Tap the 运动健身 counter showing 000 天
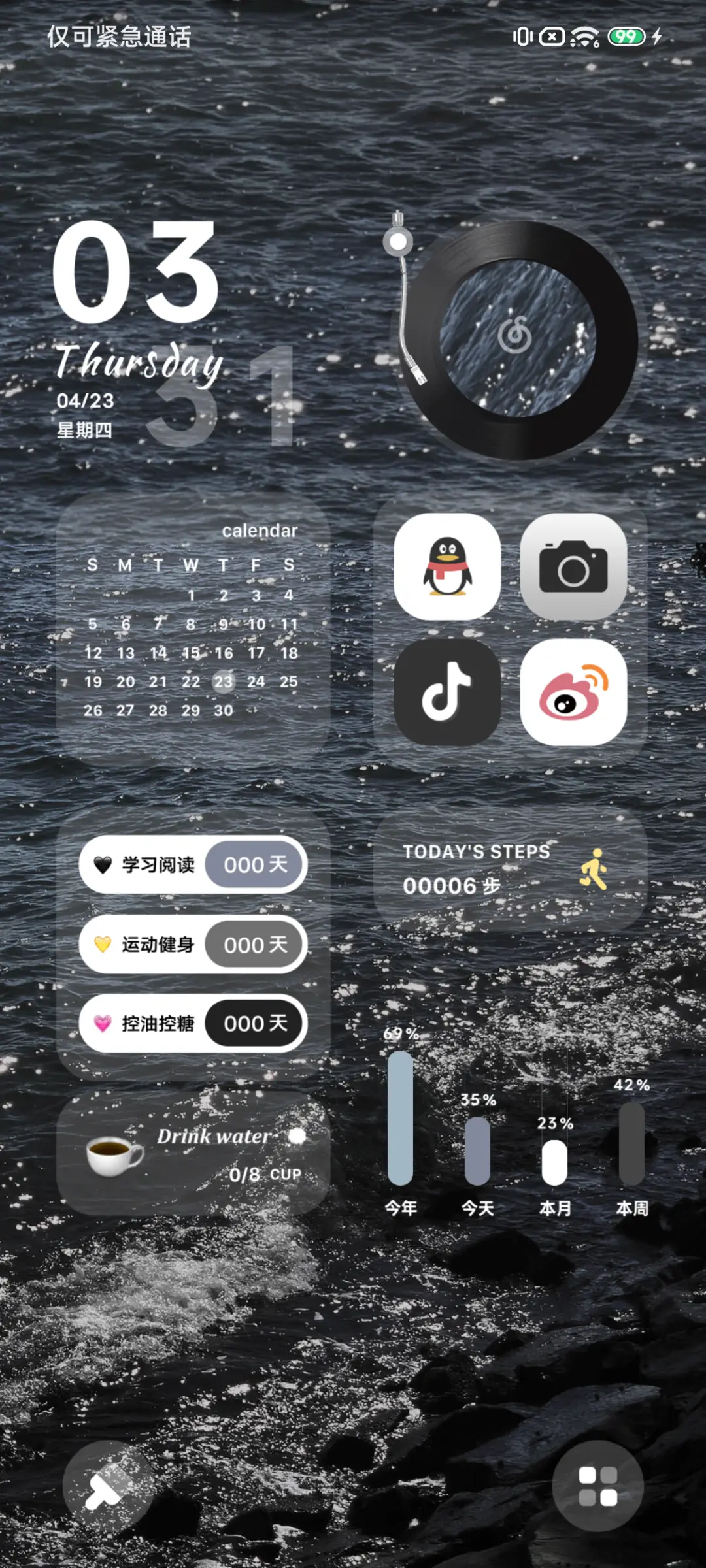The height and width of the screenshot is (1568, 706). (254, 945)
